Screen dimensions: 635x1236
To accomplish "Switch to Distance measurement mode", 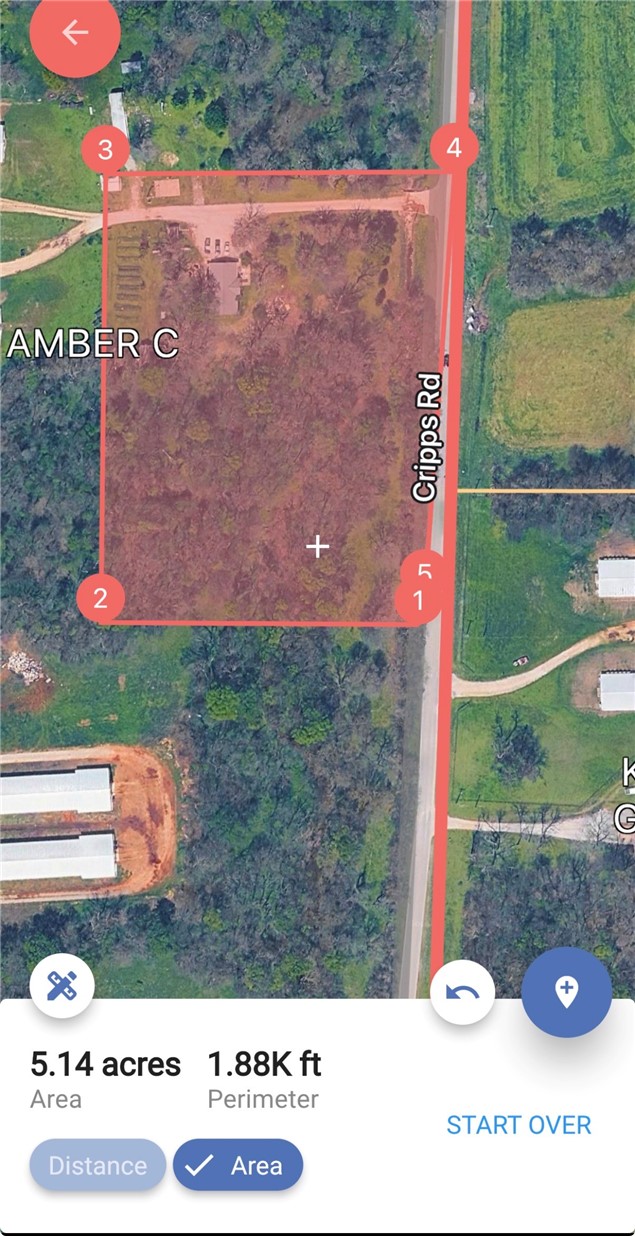I will click(x=98, y=1165).
